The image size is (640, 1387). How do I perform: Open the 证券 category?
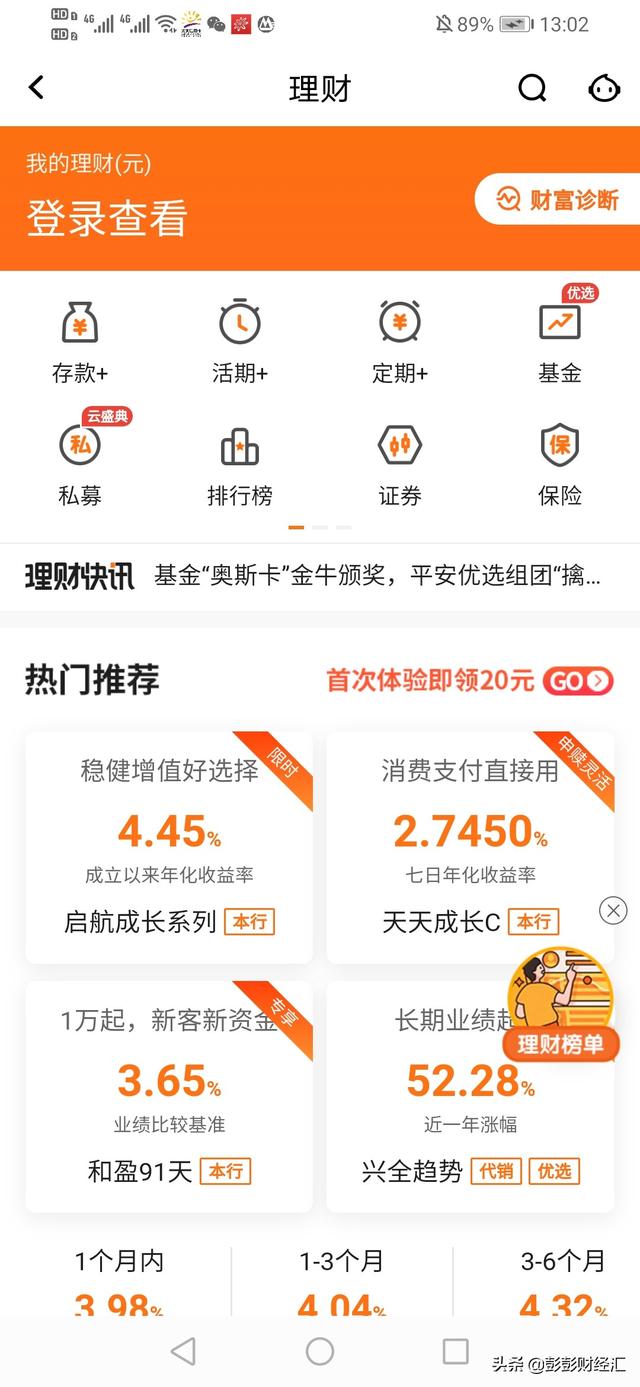click(400, 462)
